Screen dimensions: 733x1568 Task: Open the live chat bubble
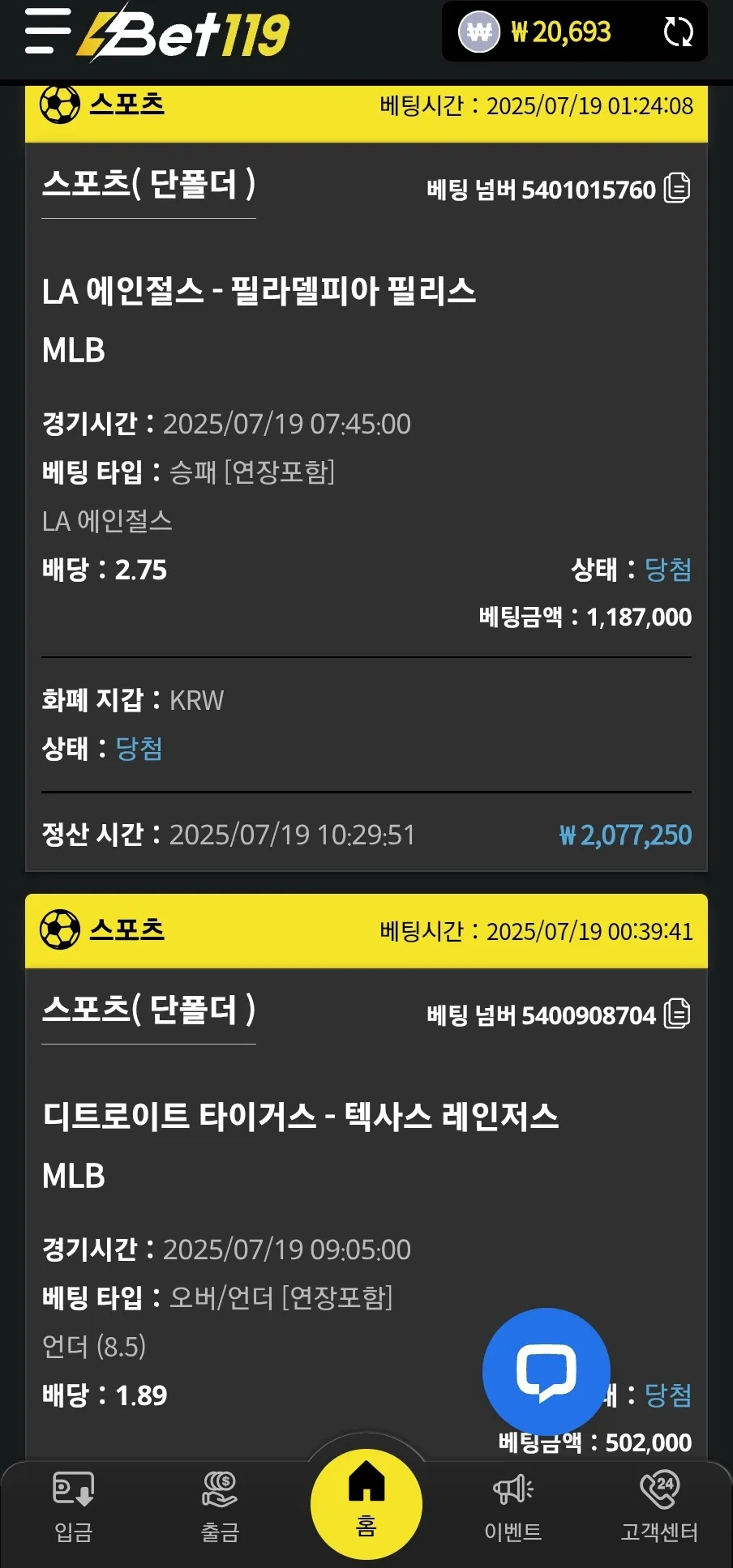546,1371
